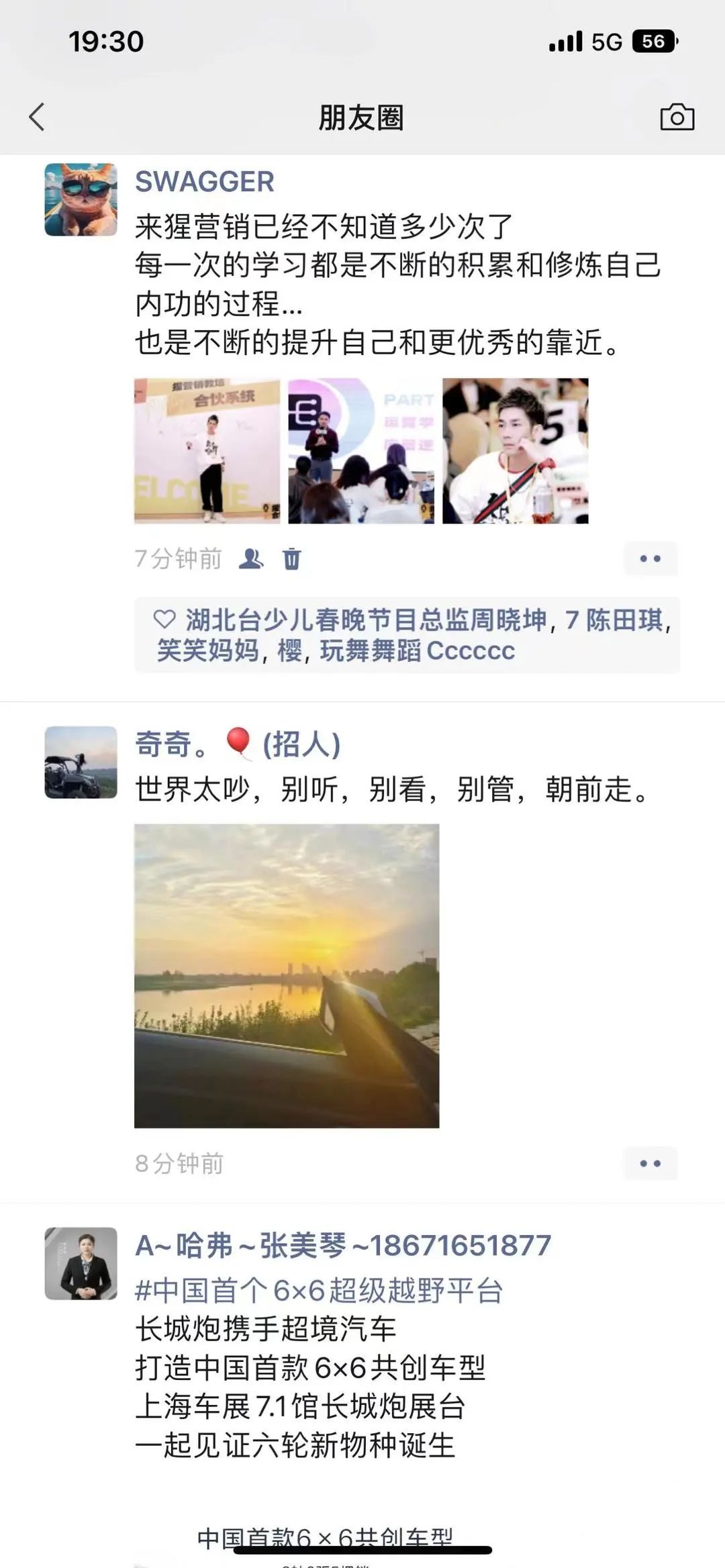The width and height of the screenshot is (725, 1568).
Task: Check visibility icon on SWAGGER's post
Action: pos(251,558)
